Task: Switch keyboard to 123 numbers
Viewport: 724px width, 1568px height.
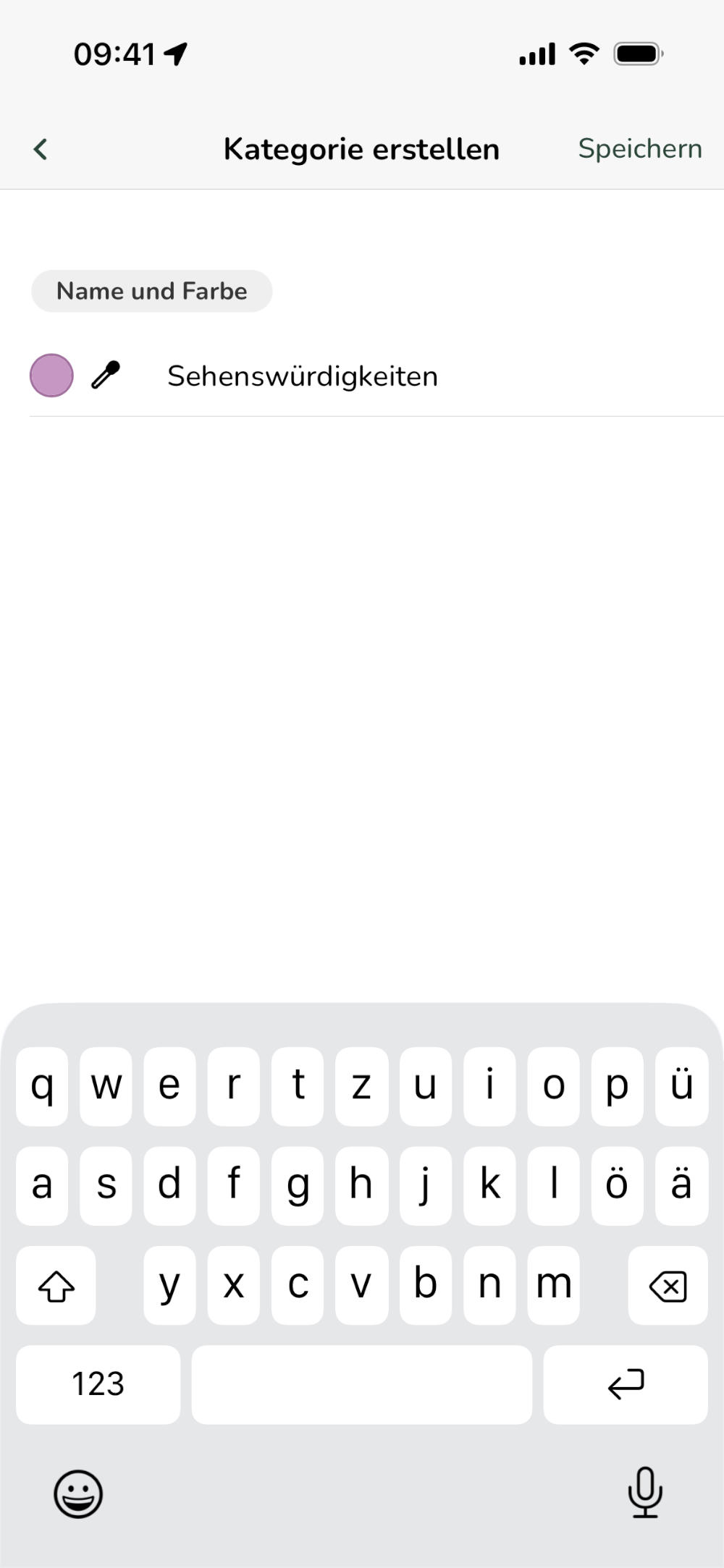Action: tap(98, 1384)
